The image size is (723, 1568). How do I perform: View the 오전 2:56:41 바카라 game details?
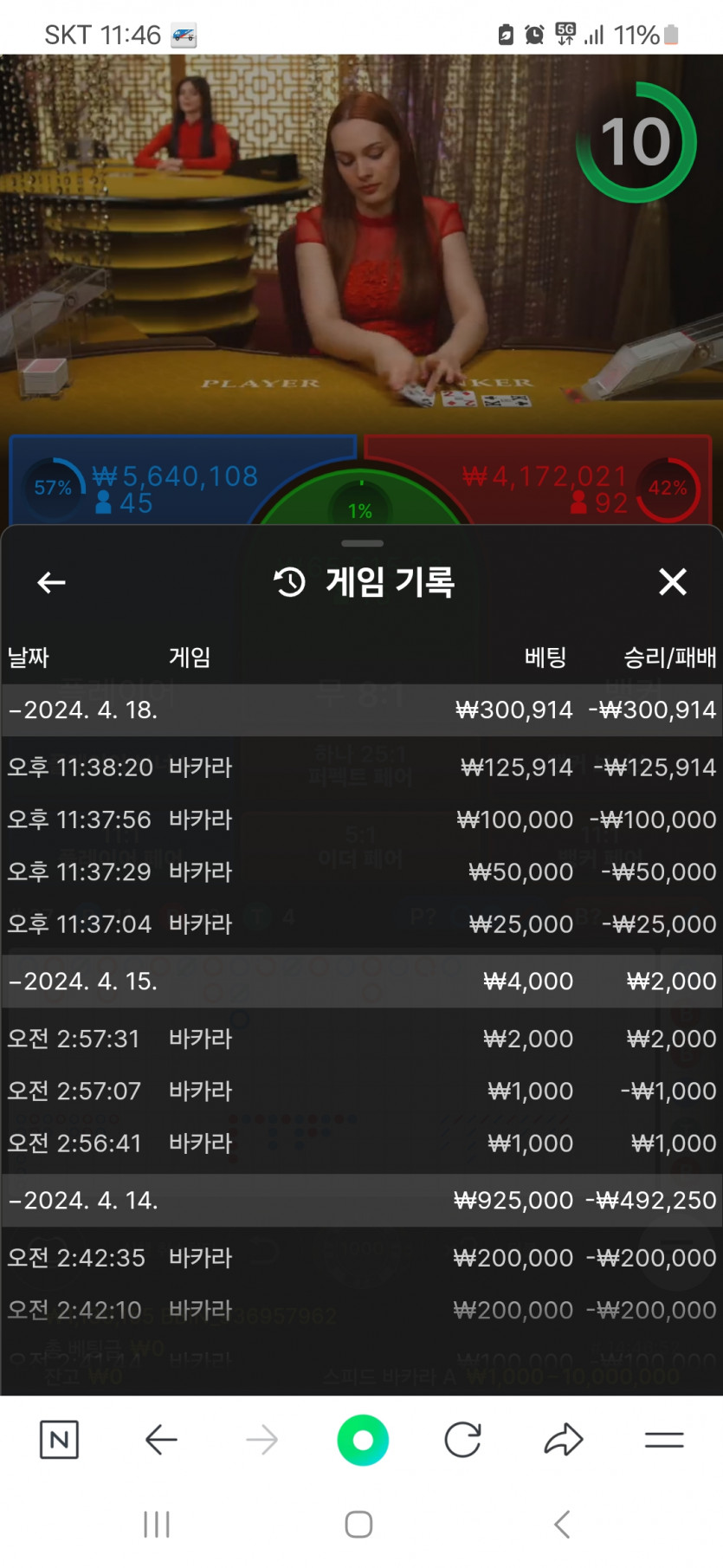click(x=361, y=1144)
